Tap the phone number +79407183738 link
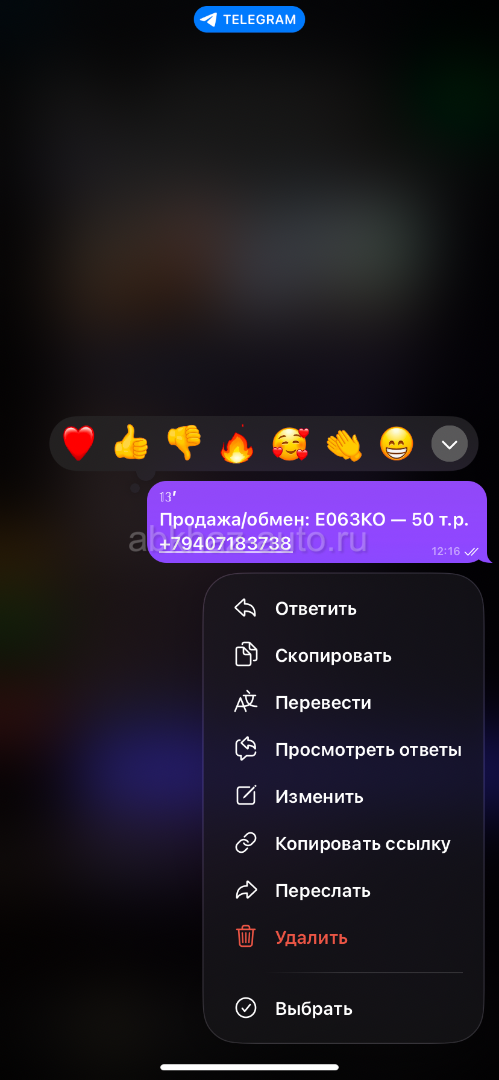 pos(226,543)
